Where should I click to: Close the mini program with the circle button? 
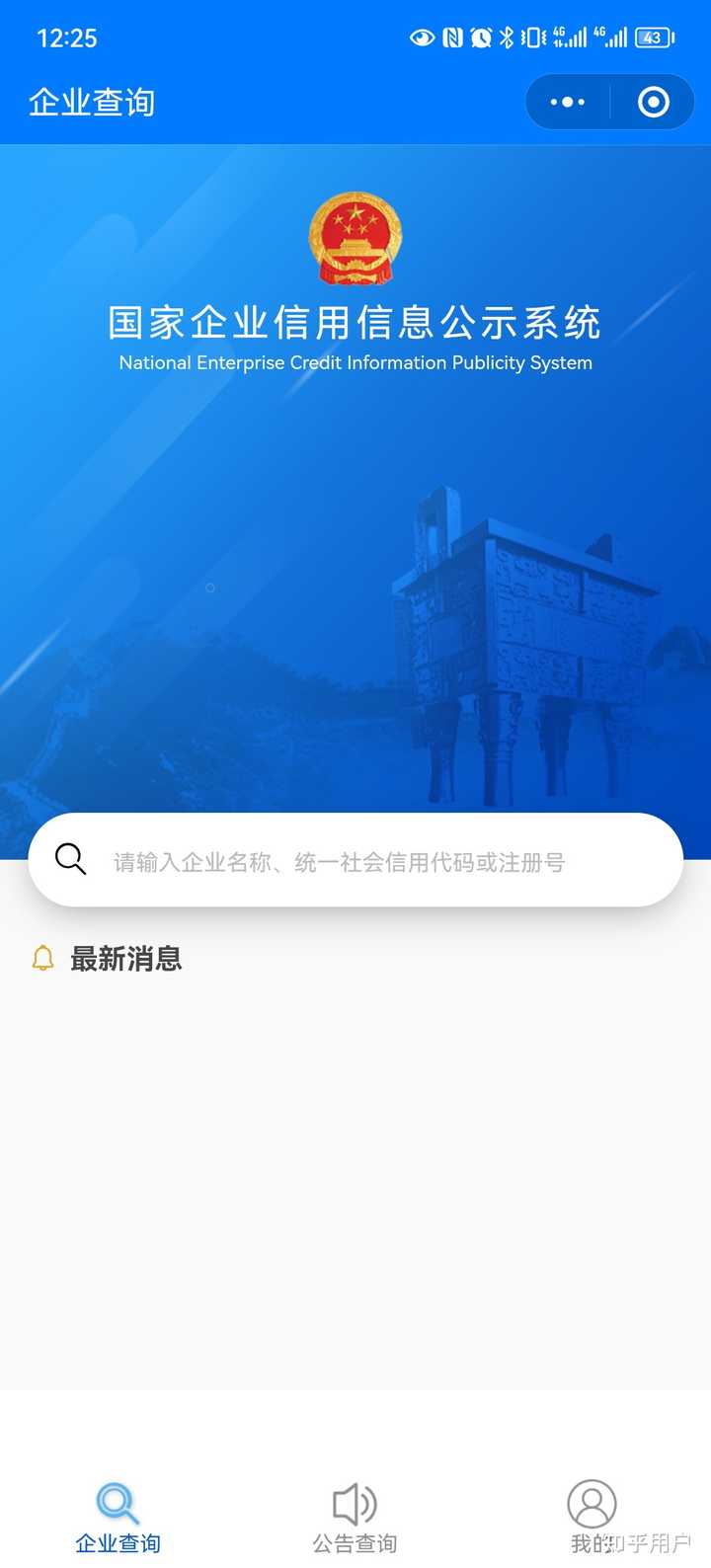tap(653, 102)
